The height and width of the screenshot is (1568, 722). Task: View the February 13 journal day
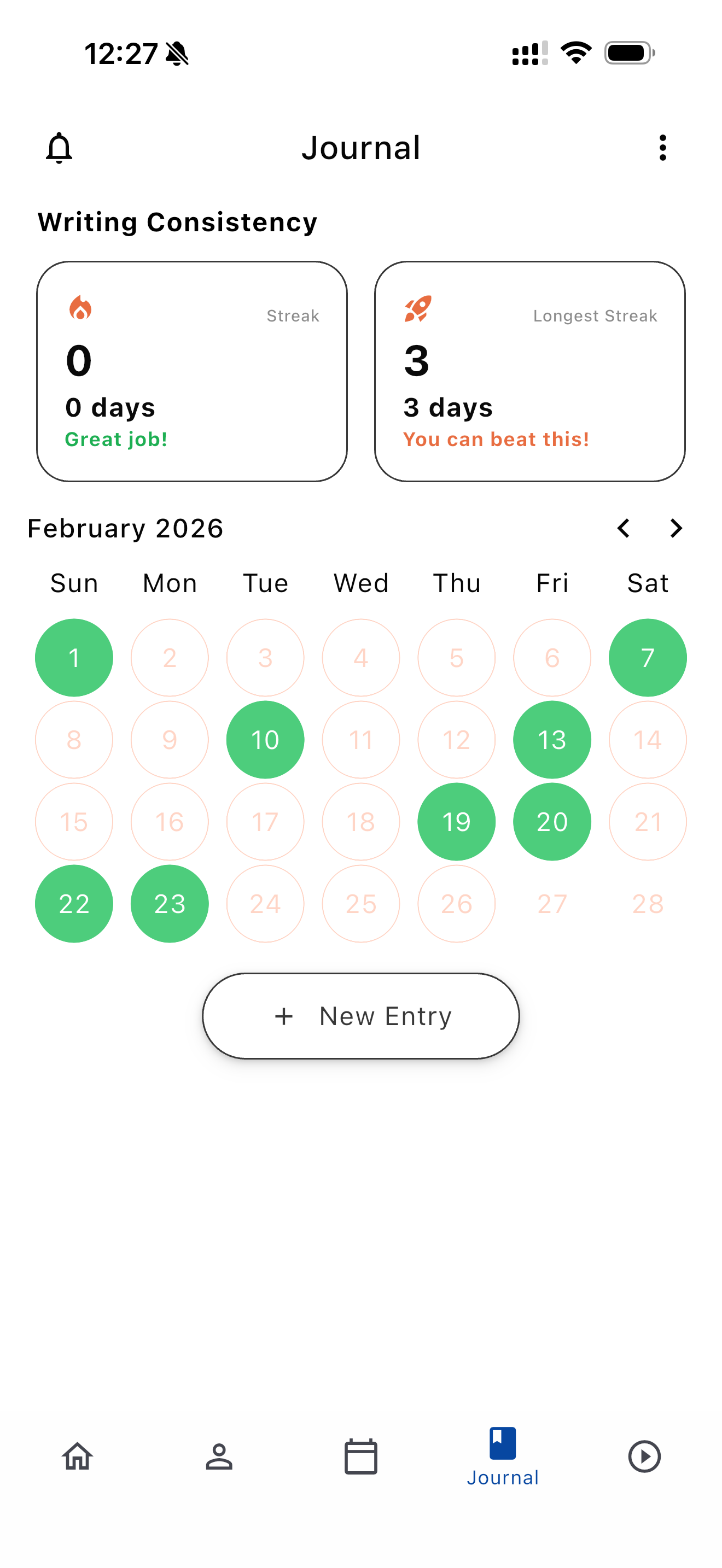click(x=551, y=740)
